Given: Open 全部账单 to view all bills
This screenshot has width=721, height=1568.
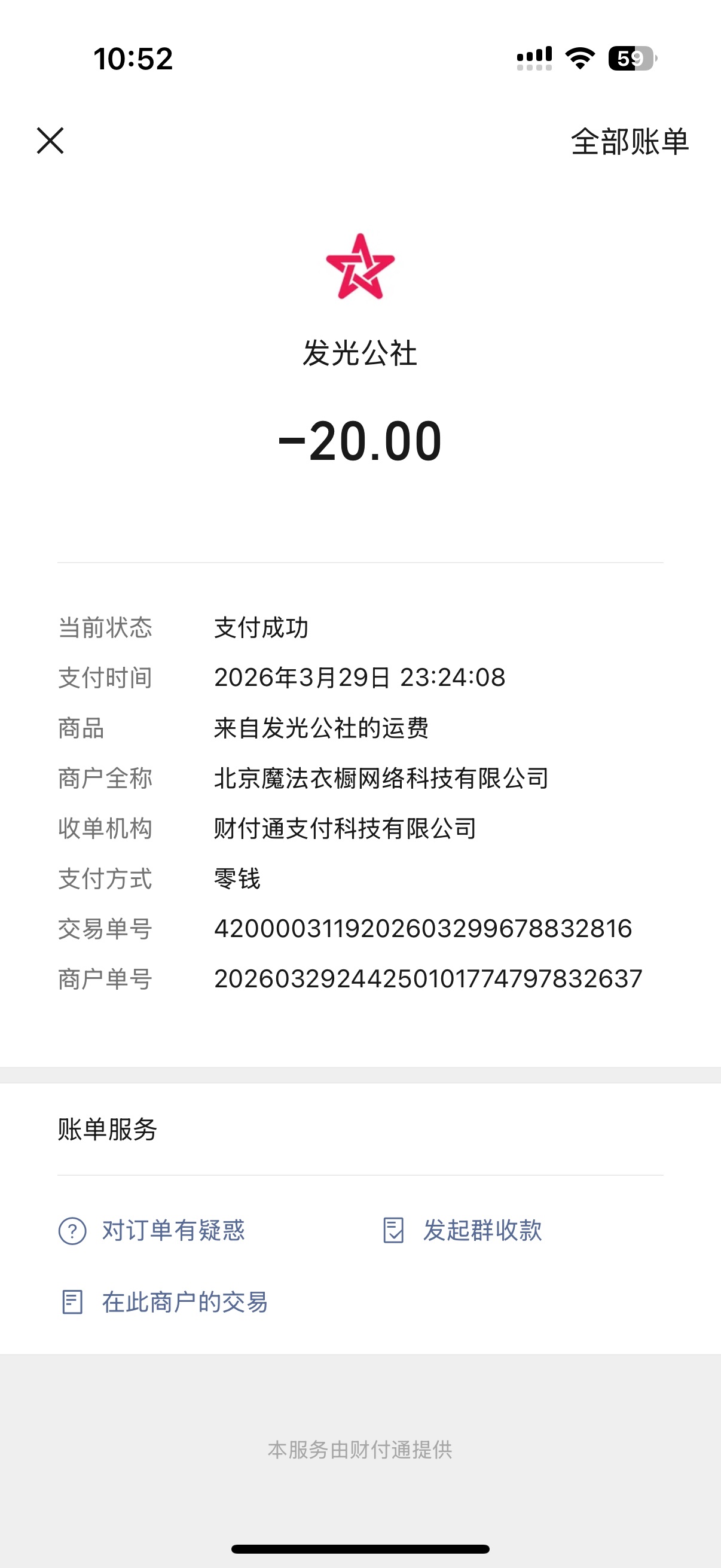Looking at the screenshot, I should pos(629,142).
